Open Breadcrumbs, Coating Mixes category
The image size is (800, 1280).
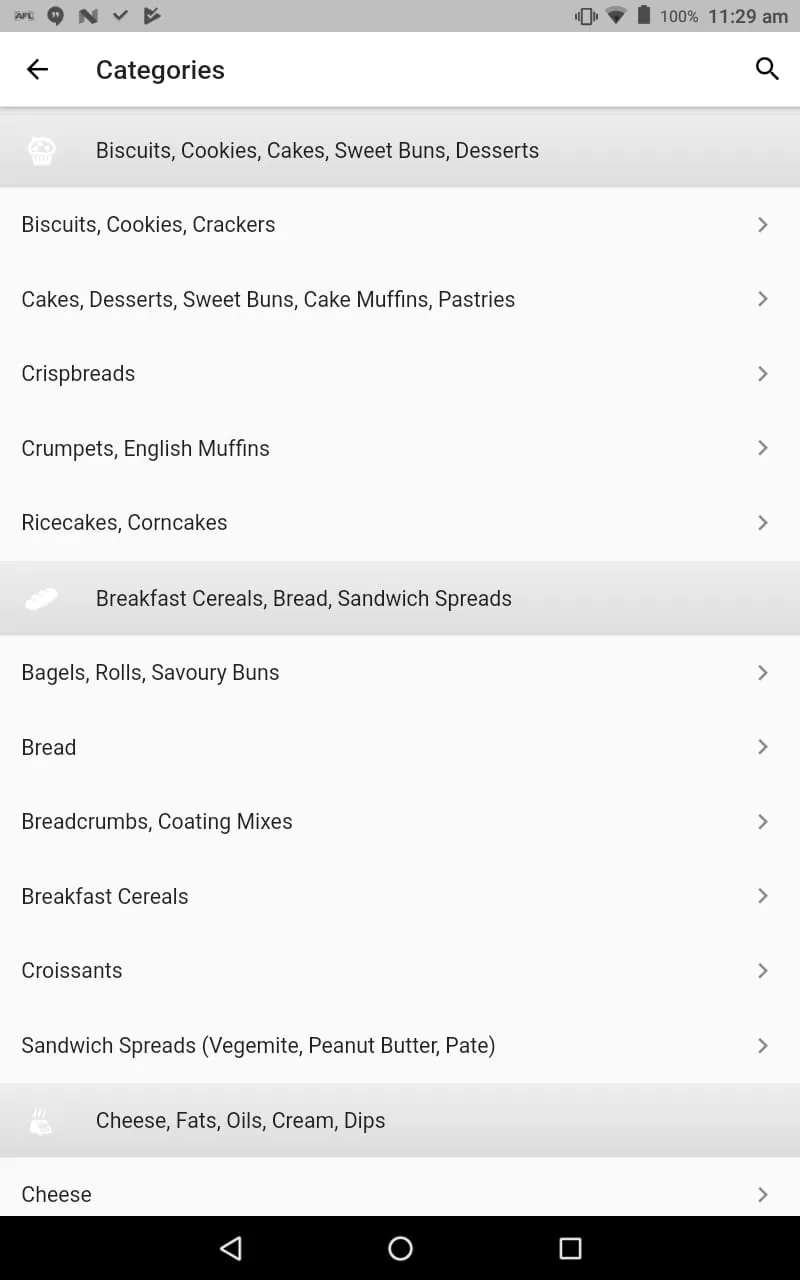(400, 821)
